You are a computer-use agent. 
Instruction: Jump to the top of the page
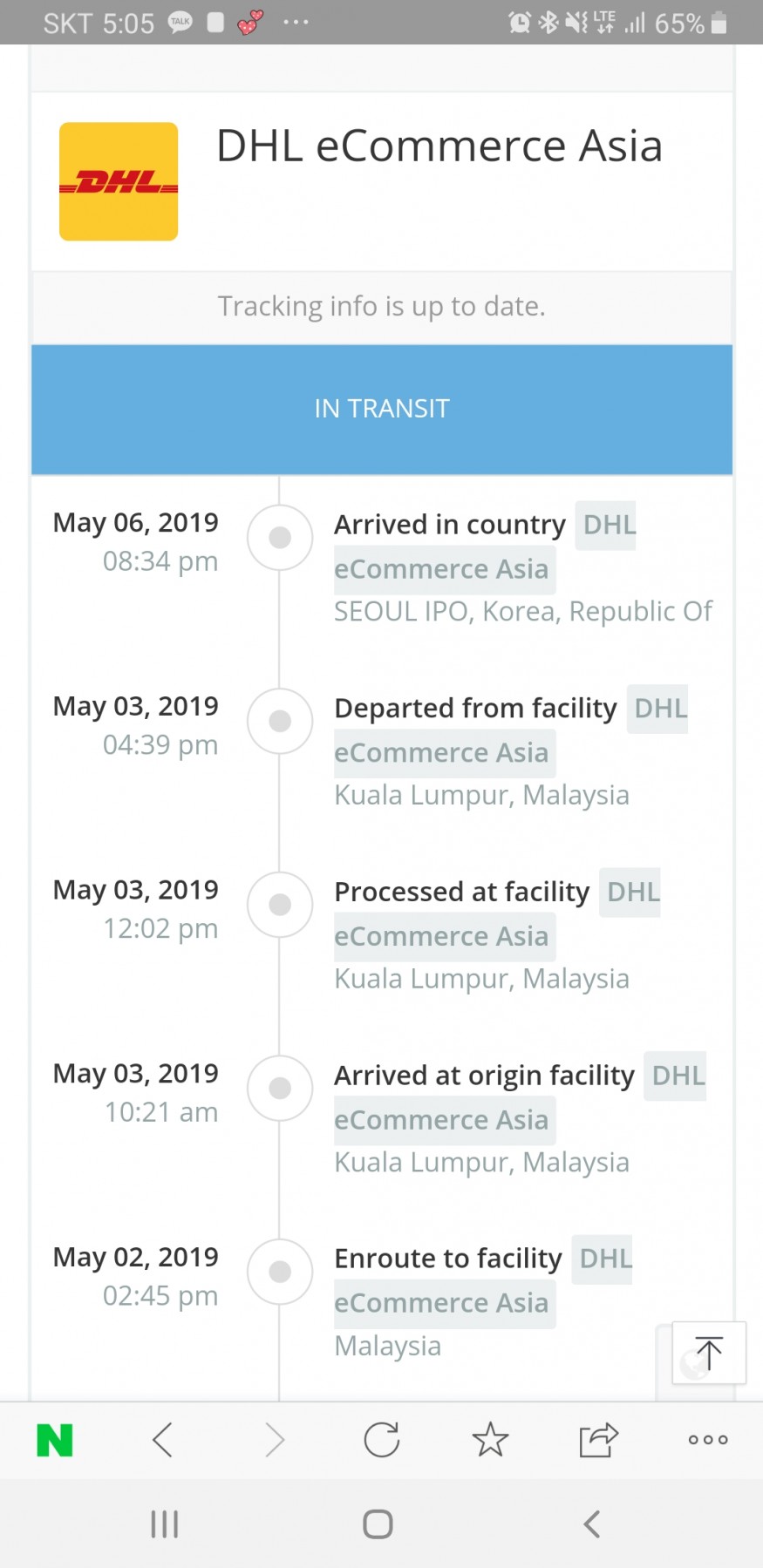[709, 1353]
